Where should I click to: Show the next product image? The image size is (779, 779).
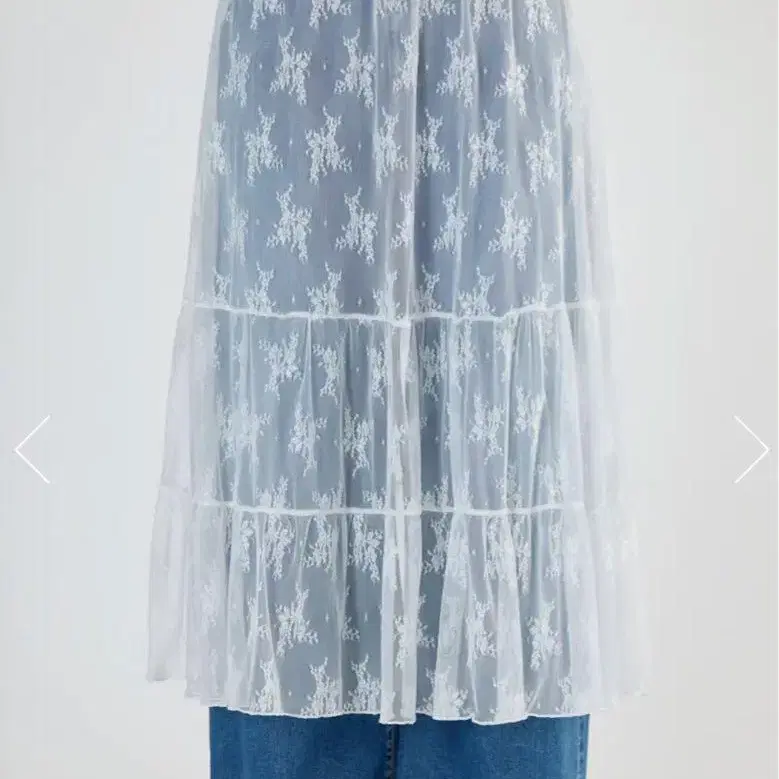750,450
